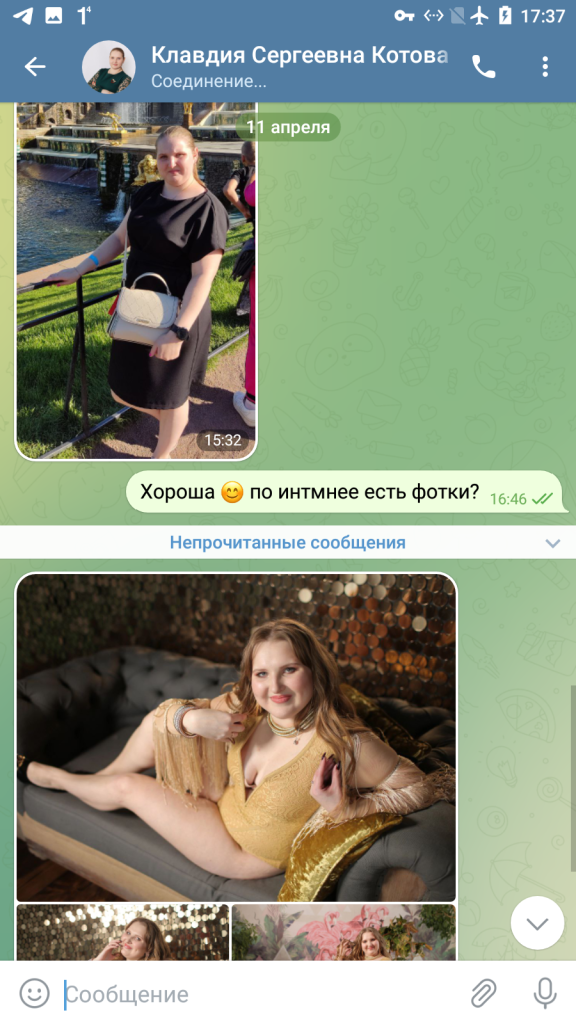
Task: Focus the Сообщение message field
Action: pos(261,995)
